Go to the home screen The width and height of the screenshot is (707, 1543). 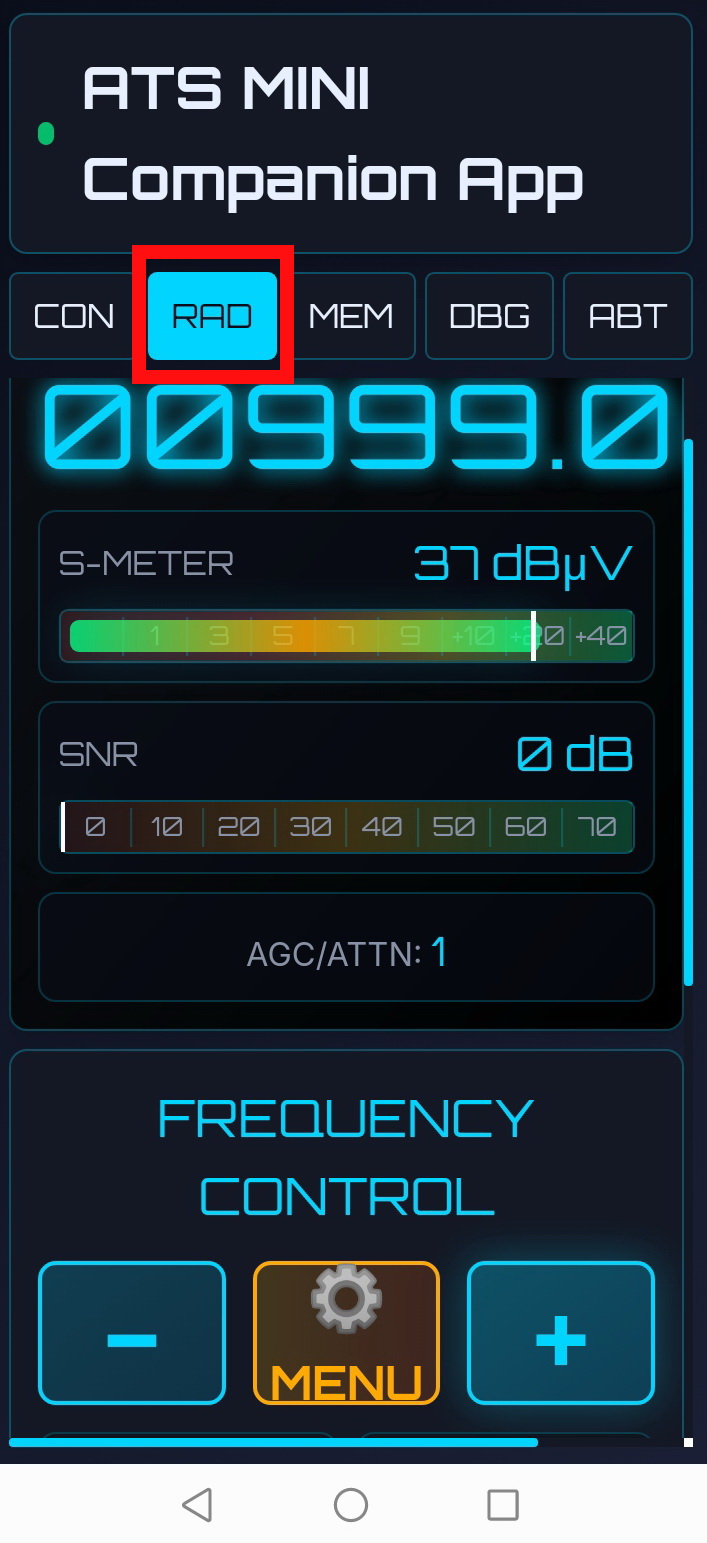tap(351, 1504)
